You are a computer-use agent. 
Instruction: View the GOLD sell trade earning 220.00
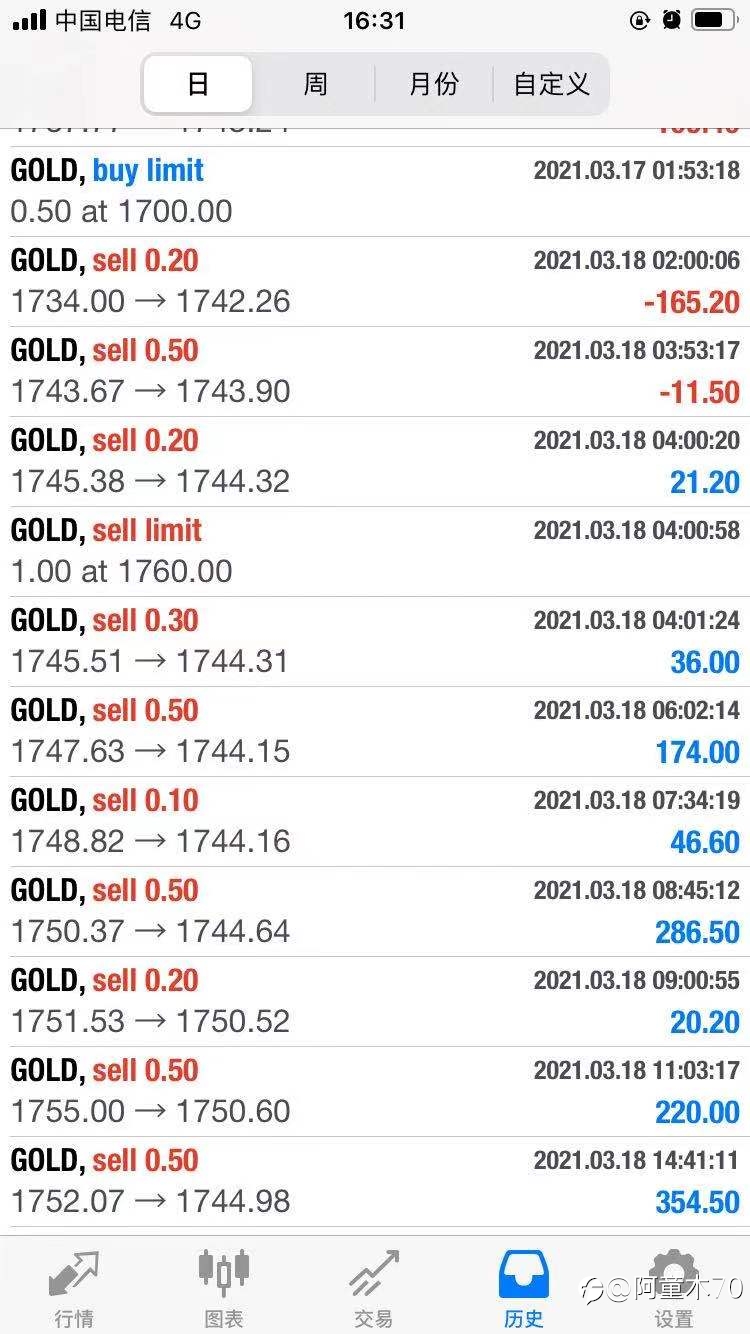[375, 1091]
